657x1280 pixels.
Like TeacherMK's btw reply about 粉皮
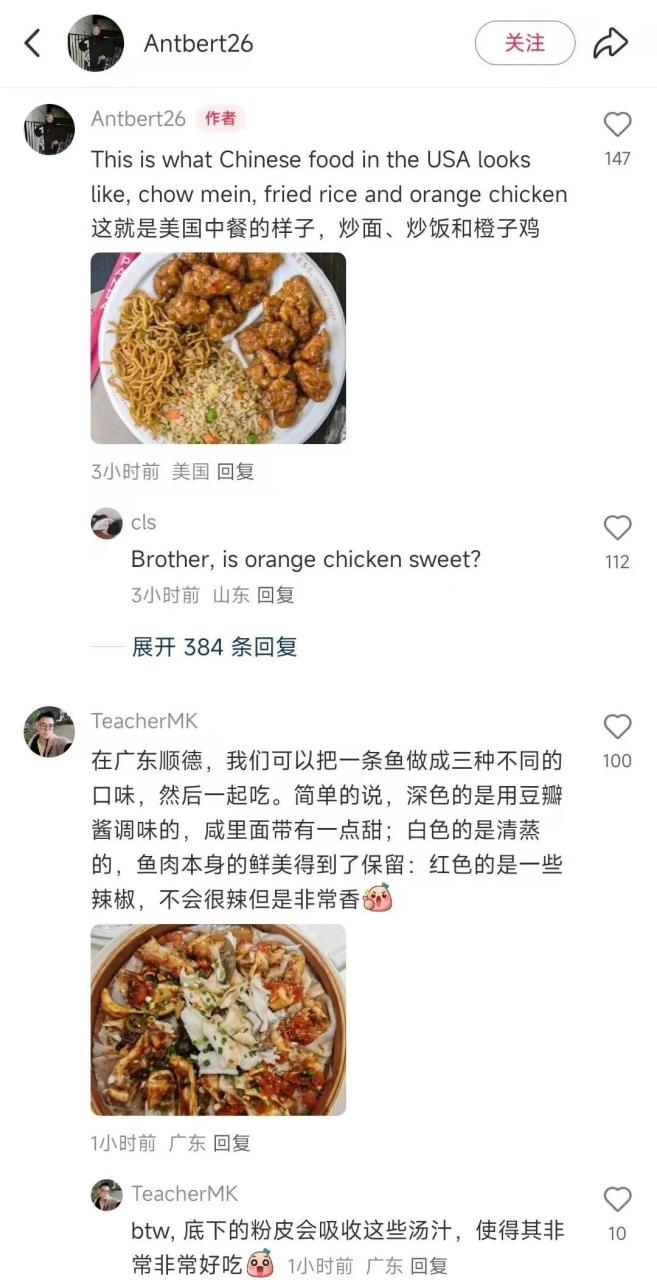[617, 1200]
